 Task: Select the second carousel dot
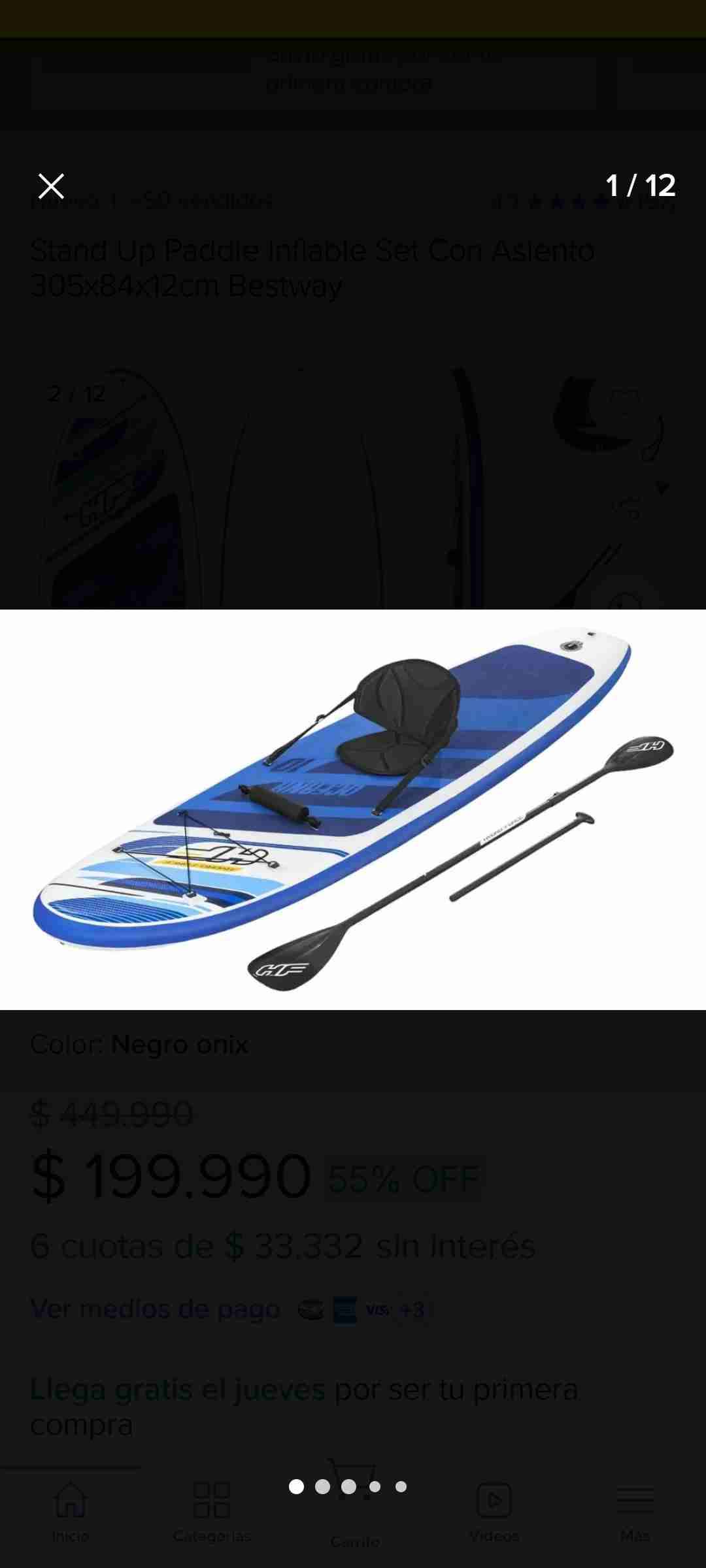coord(321,1488)
